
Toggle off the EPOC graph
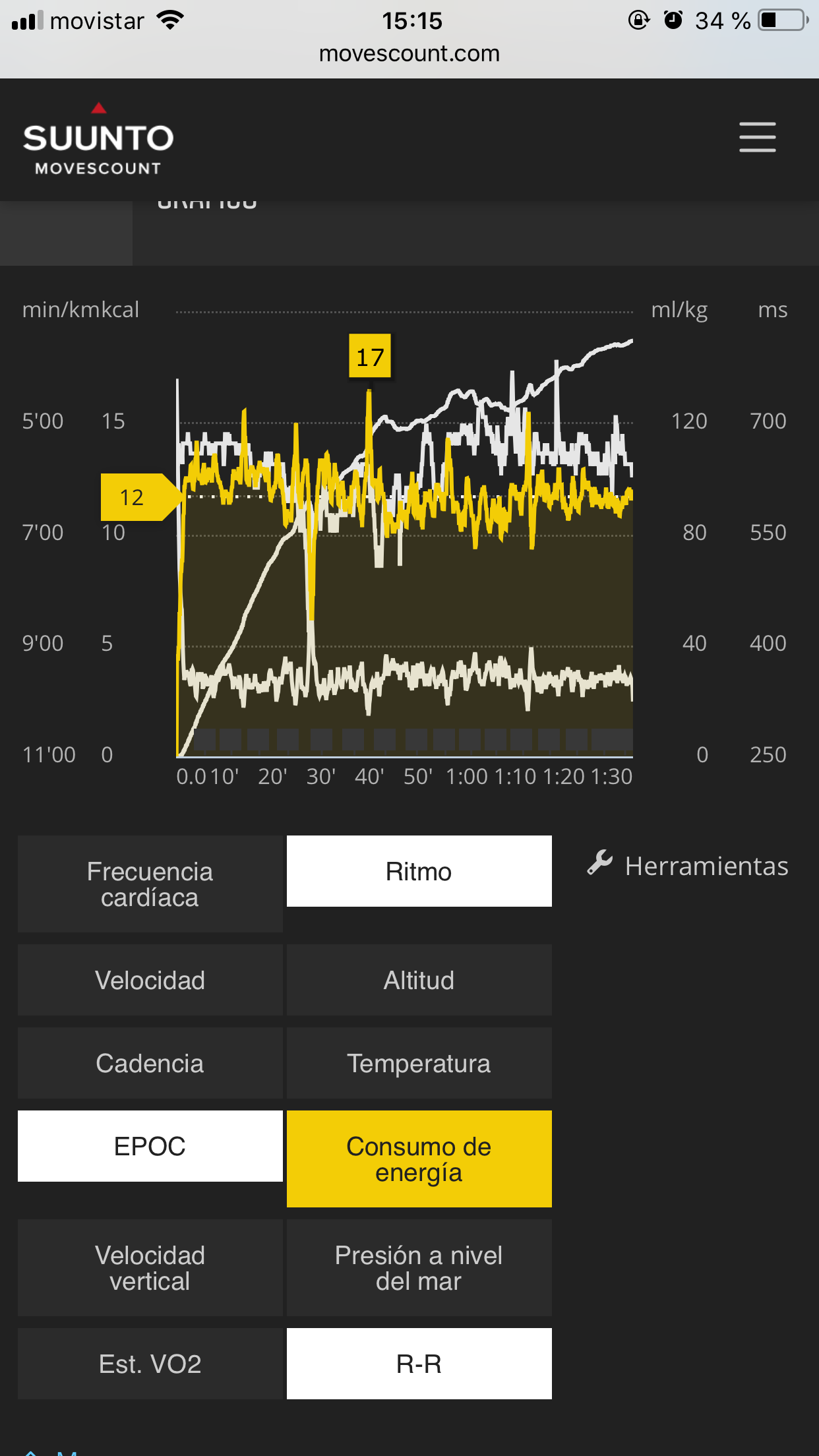coord(150,1146)
